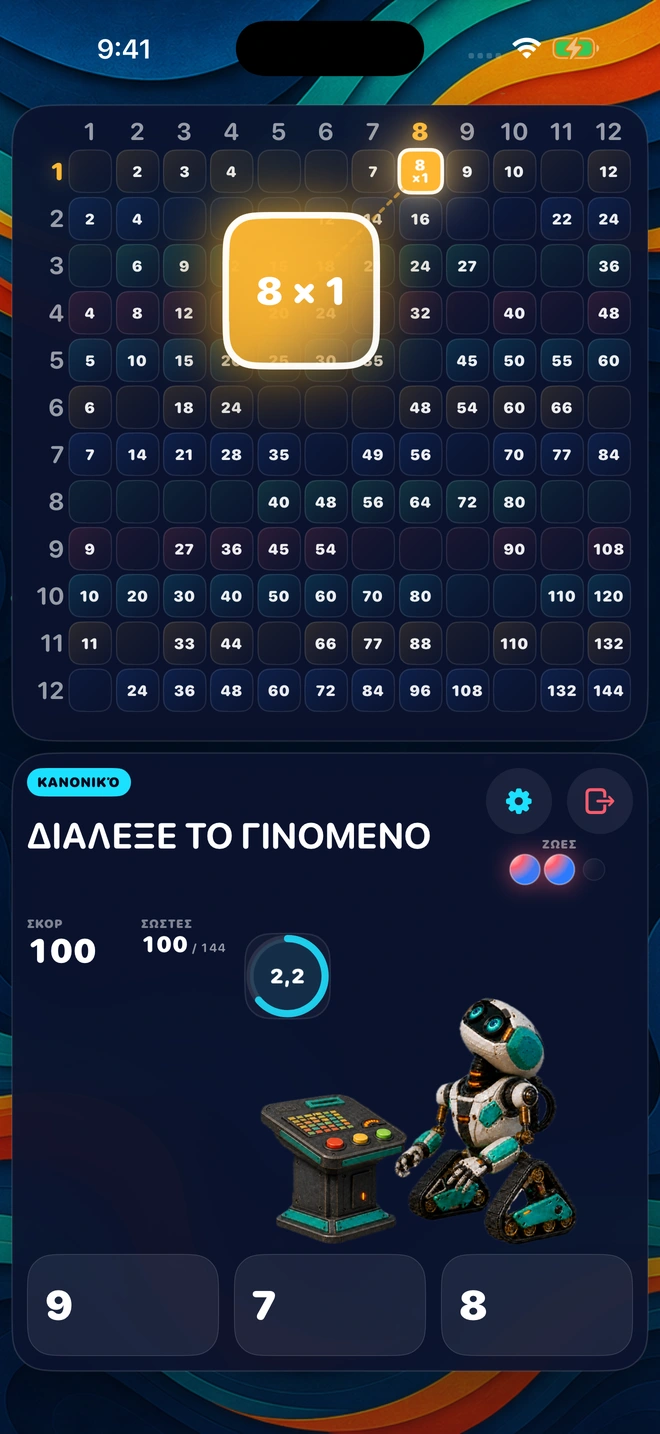Open the settings gear
The image size is (660, 1434).
[x=519, y=801]
